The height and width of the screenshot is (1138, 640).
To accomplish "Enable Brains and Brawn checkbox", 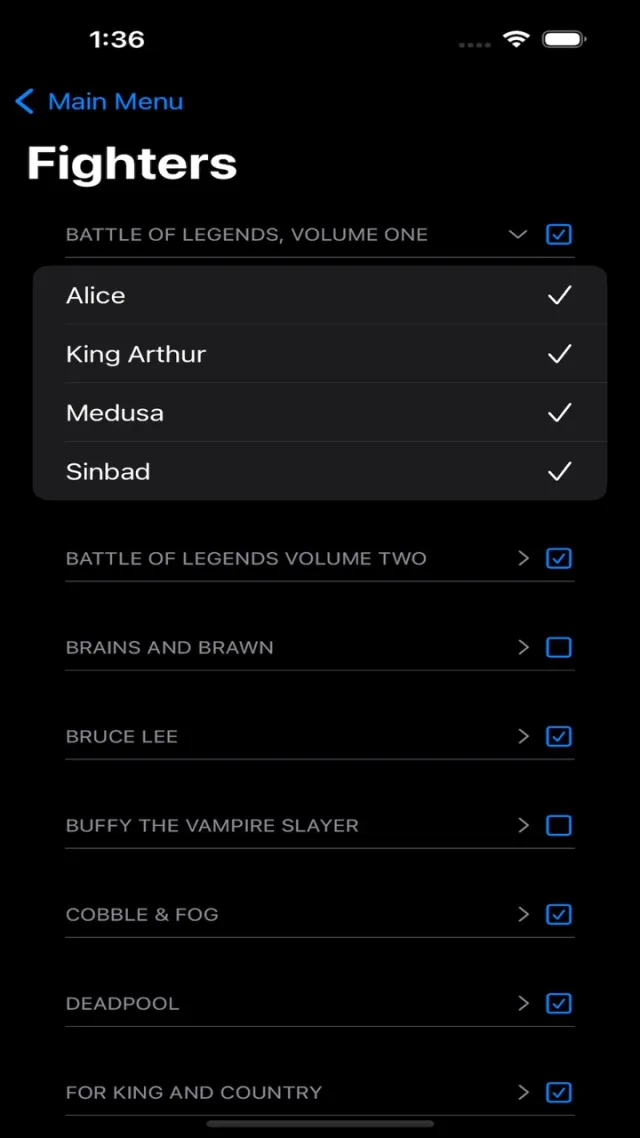I will coord(559,647).
